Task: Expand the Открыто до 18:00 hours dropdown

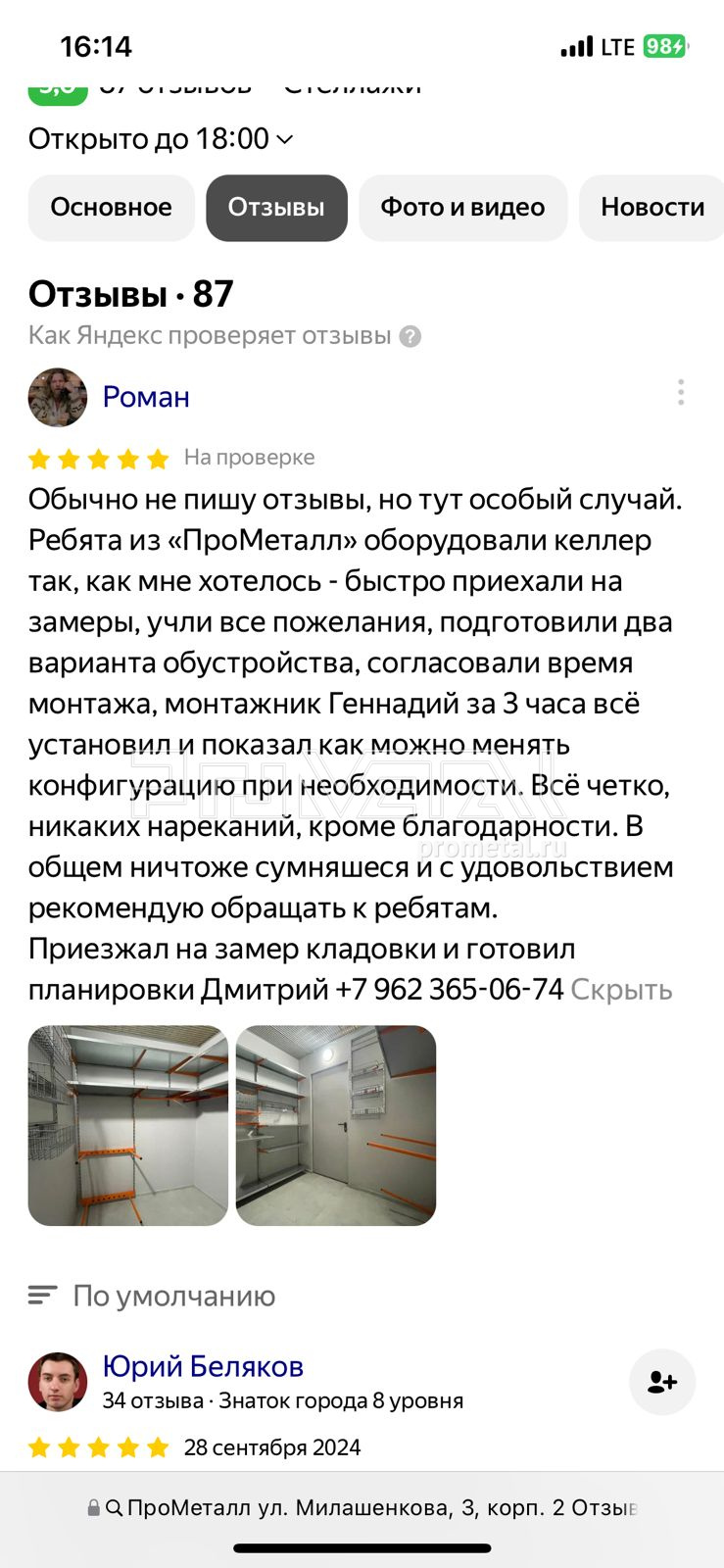Action: (x=161, y=139)
